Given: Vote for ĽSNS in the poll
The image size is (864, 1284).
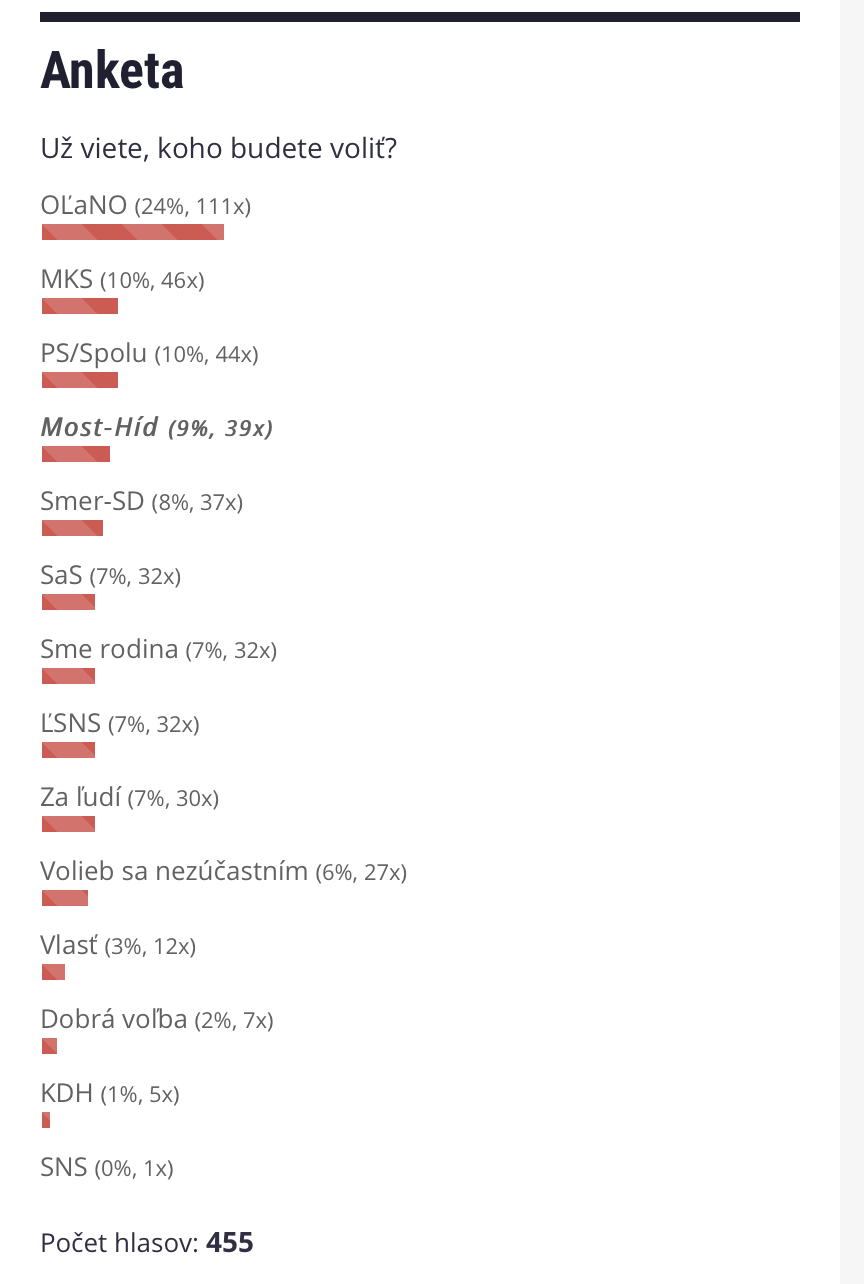Looking at the screenshot, I should [71, 724].
